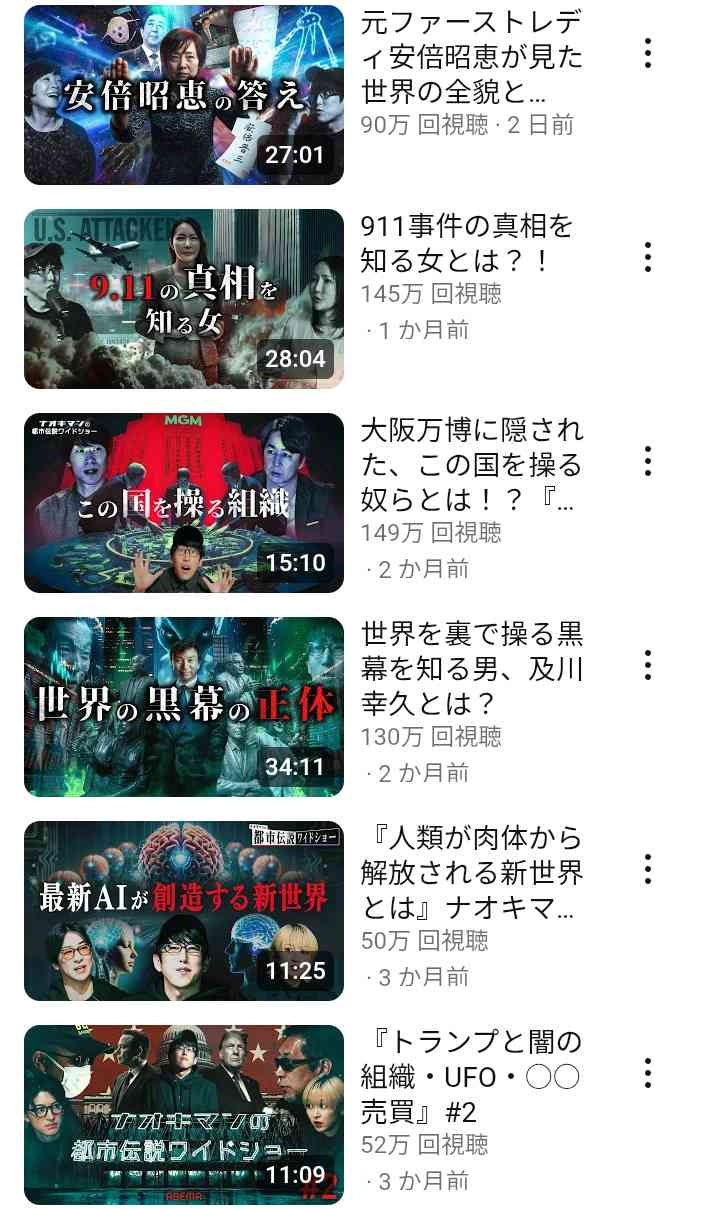
Task: Play the 9.11の真相を知る女 video
Action: [x=183, y=299]
